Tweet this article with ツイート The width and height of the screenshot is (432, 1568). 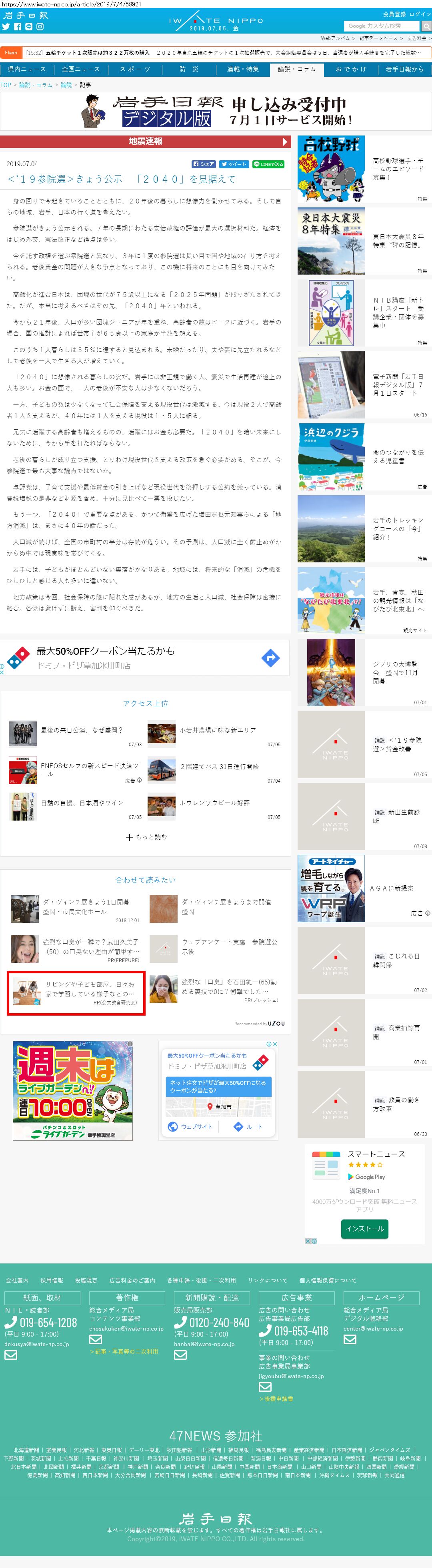(x=233, y=164)
